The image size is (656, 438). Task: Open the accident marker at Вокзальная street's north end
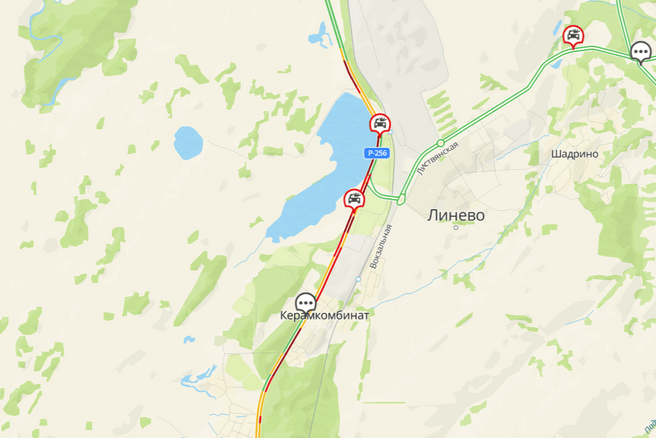[354, 197]
